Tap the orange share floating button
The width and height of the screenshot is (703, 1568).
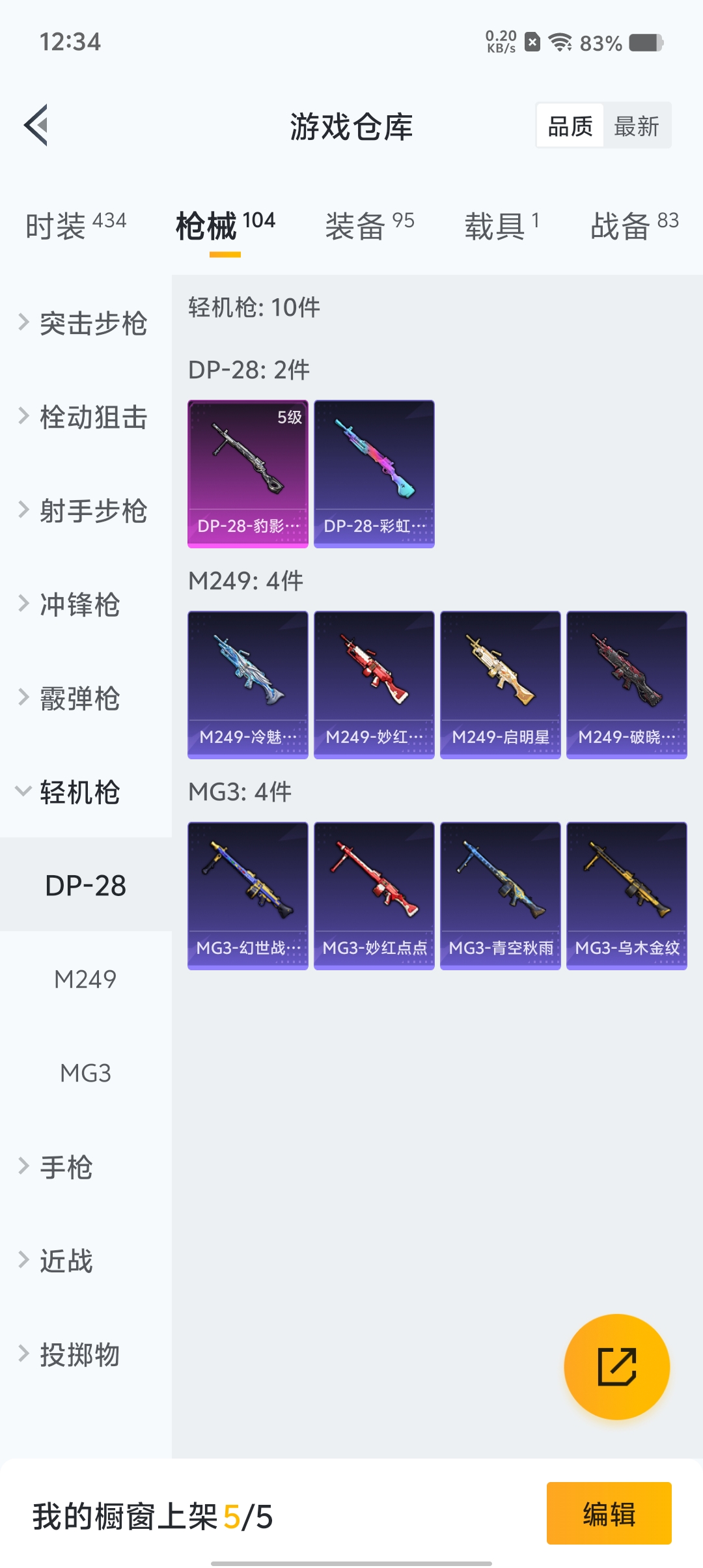(x=616, y=1367)
